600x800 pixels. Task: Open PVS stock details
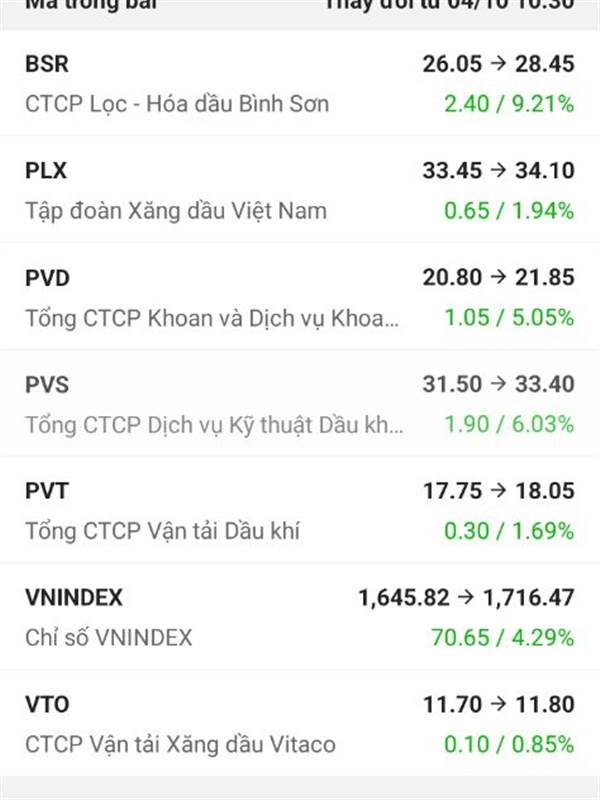point(300,404)
